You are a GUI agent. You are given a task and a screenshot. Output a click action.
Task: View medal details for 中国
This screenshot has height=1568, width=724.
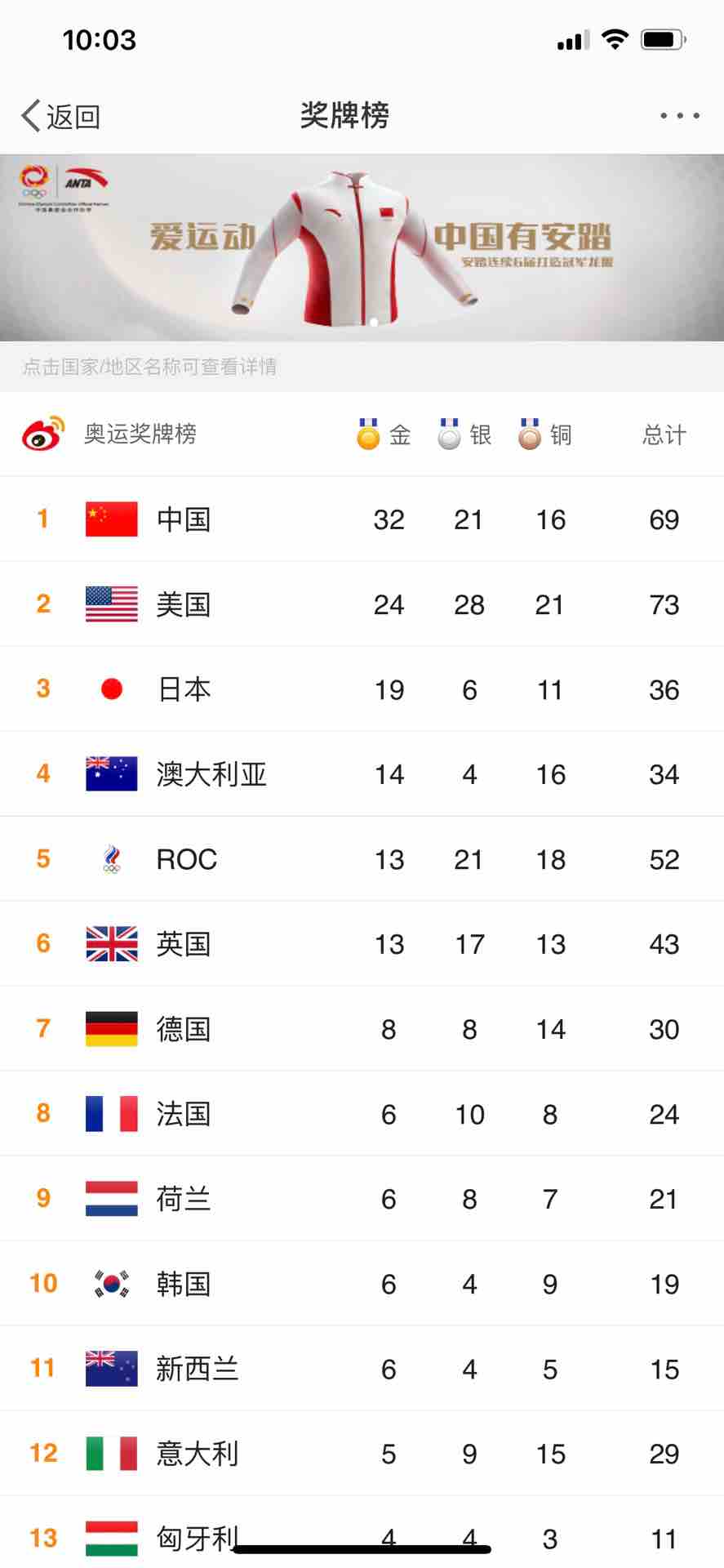[x=362, y=519]
